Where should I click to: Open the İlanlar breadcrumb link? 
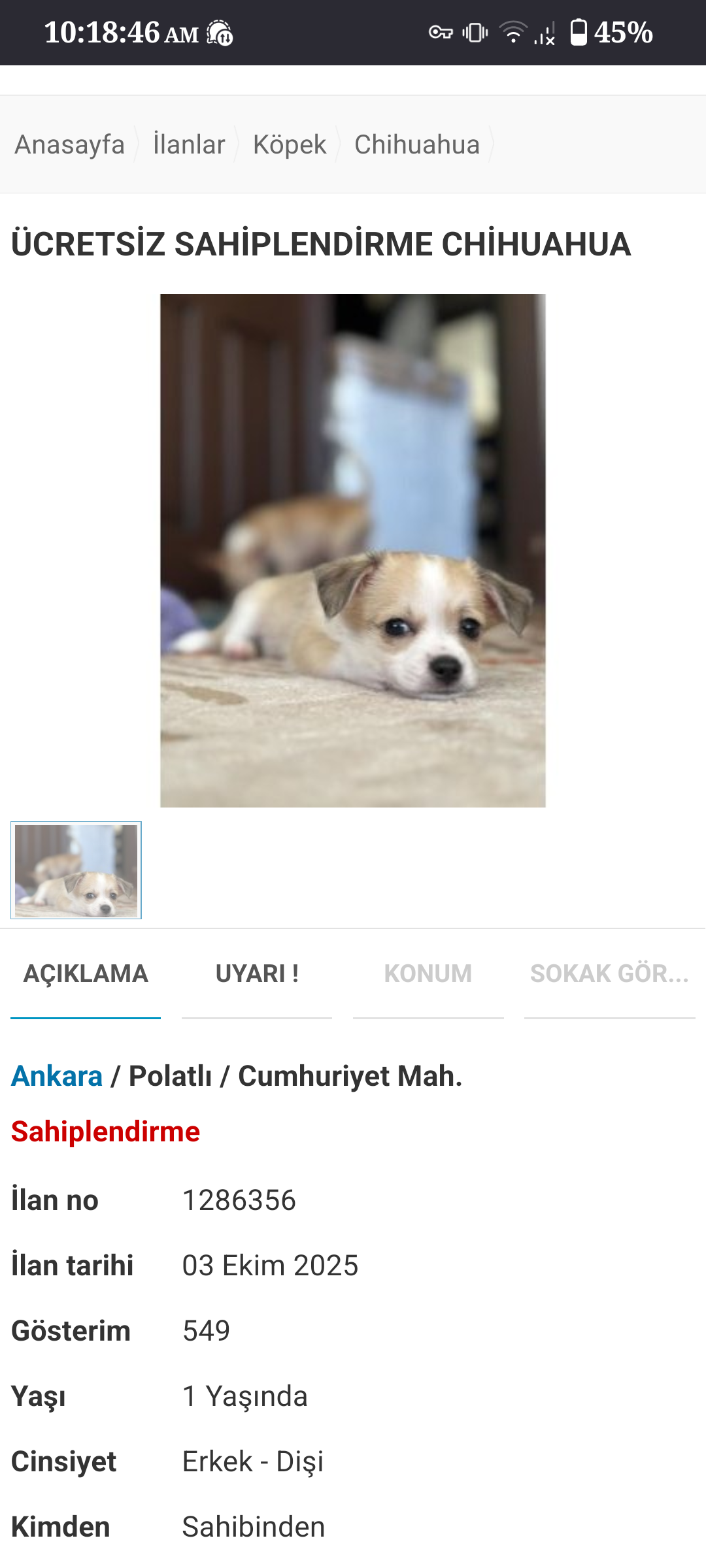tap(189, 144)
